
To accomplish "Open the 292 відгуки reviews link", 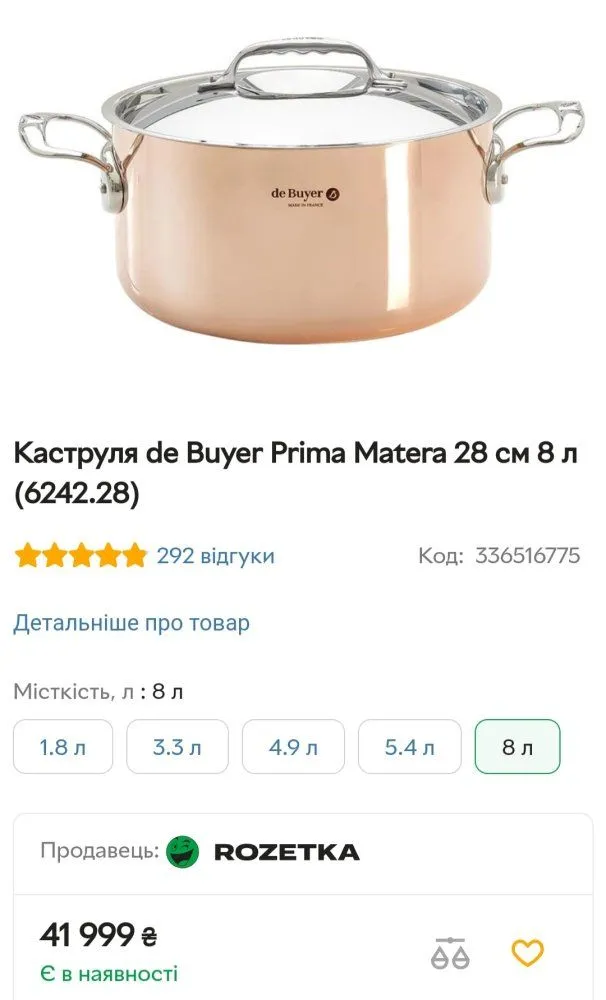I will point(214,556).
